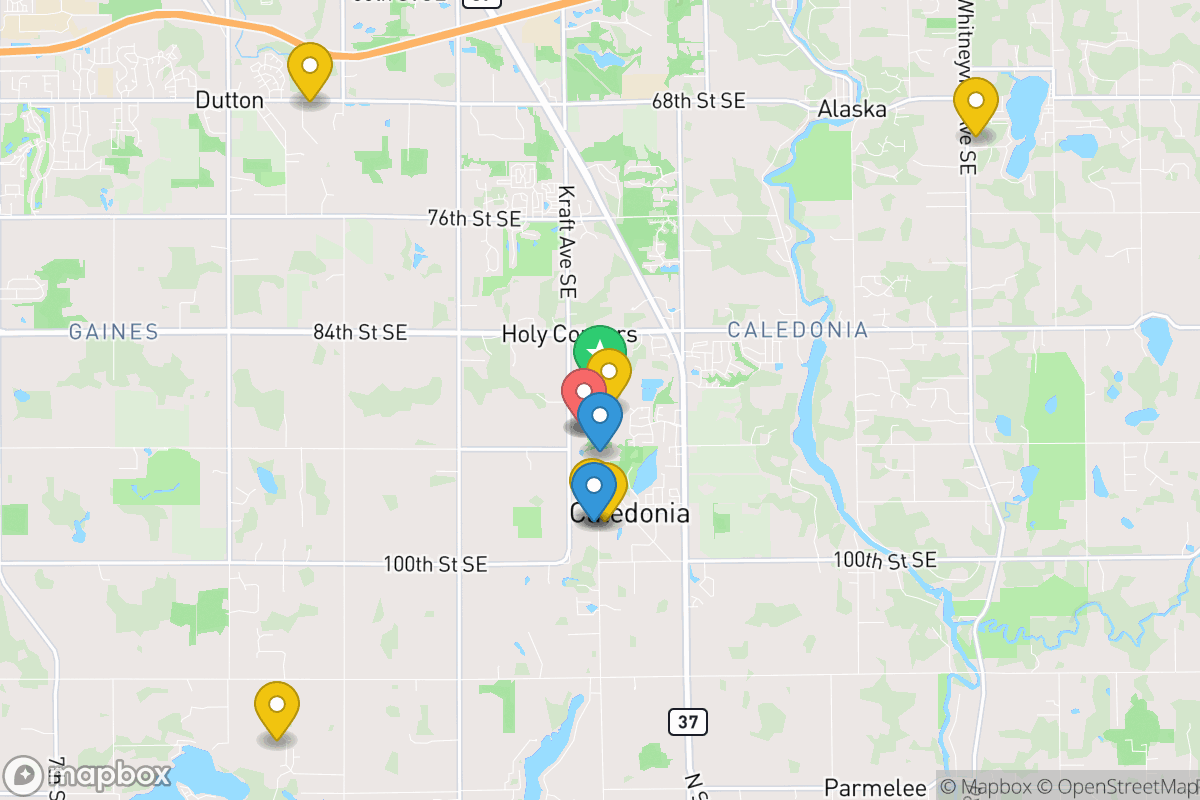Select the yellow pin near Dutton
The height and width of the screenshot is (800, 1200).
310,68
